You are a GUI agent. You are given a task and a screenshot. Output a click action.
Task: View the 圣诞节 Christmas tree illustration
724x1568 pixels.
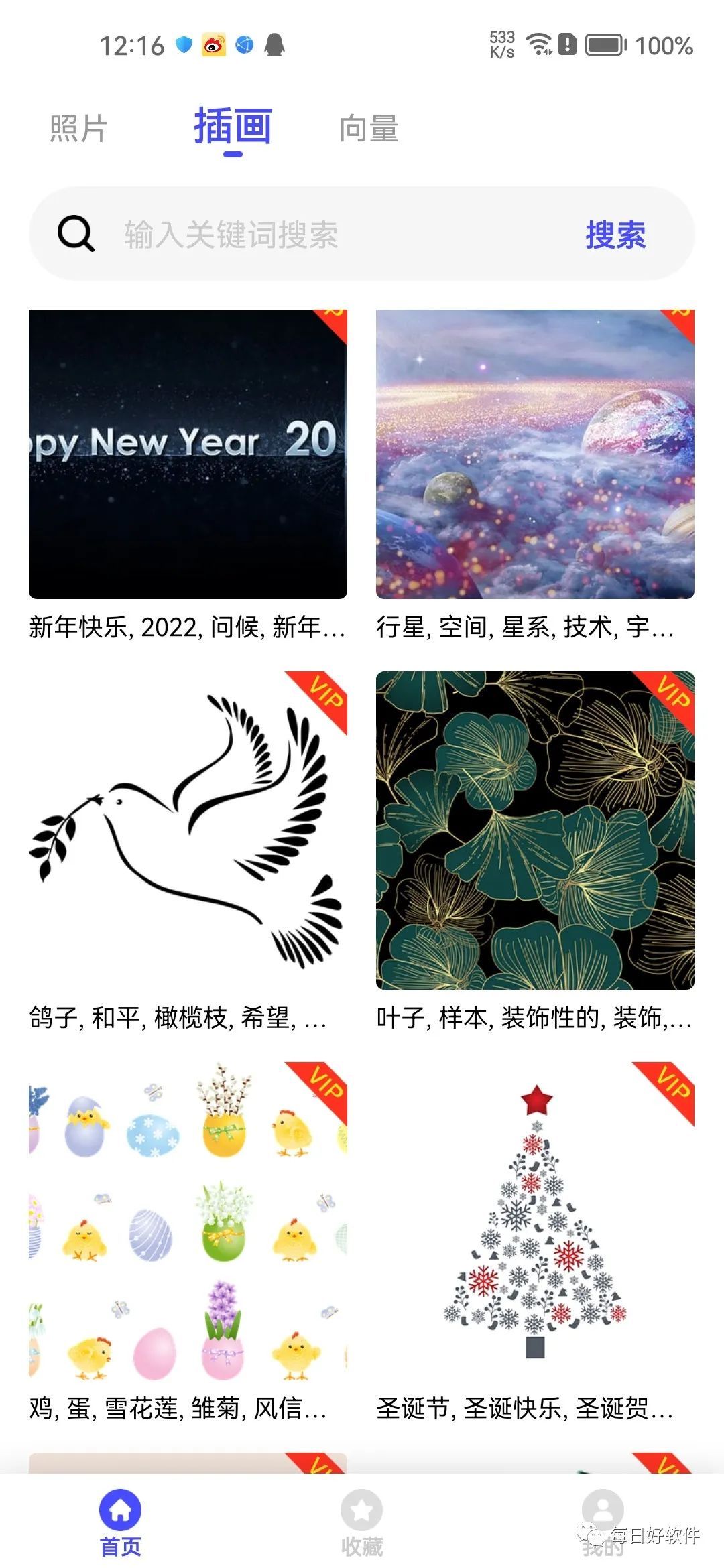(x=535, y=1221)
